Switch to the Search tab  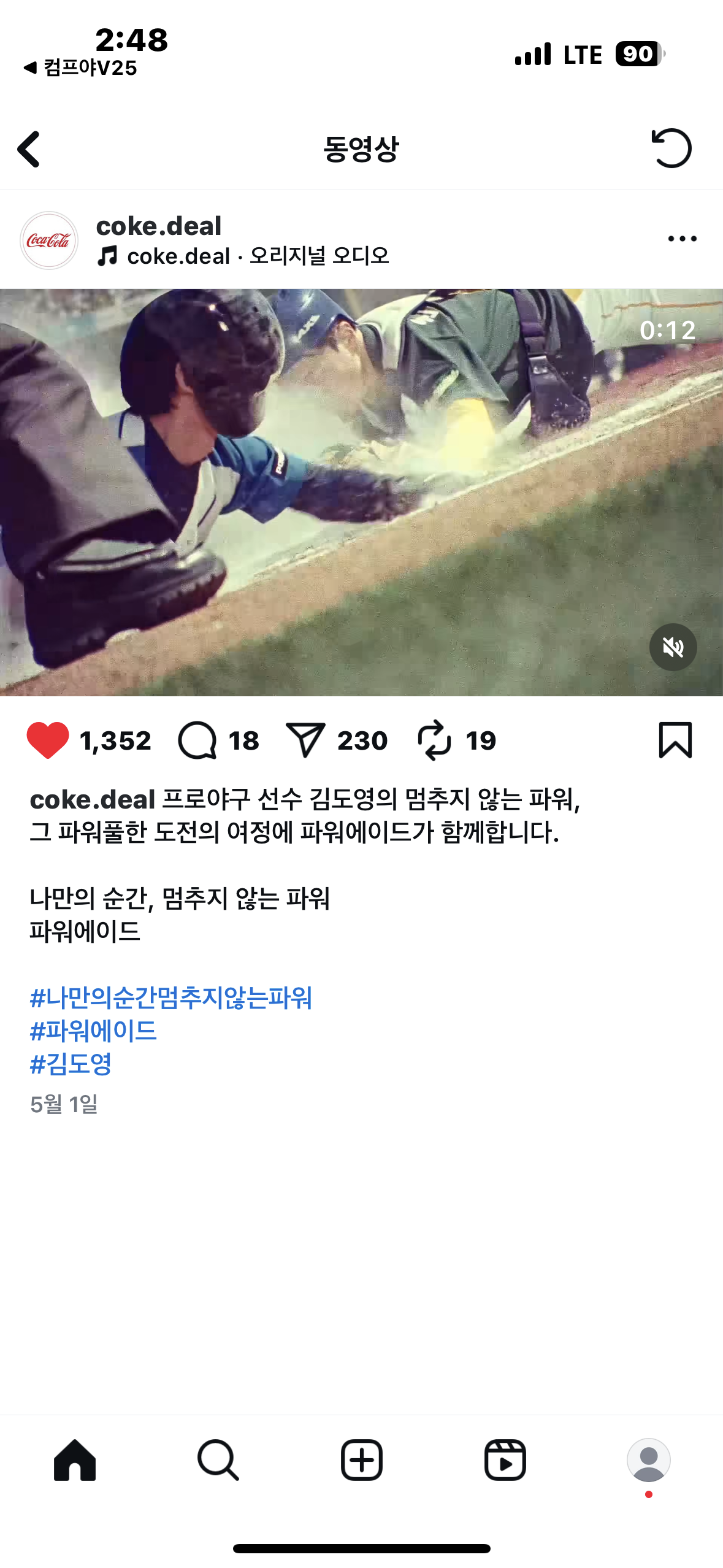pyautogui.click(x=218, y=1460)
